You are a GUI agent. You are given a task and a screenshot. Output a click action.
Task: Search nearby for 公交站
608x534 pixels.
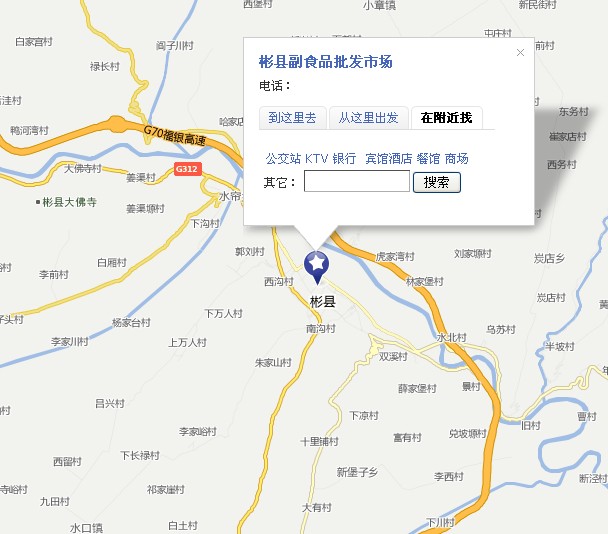tap(283, 159)
